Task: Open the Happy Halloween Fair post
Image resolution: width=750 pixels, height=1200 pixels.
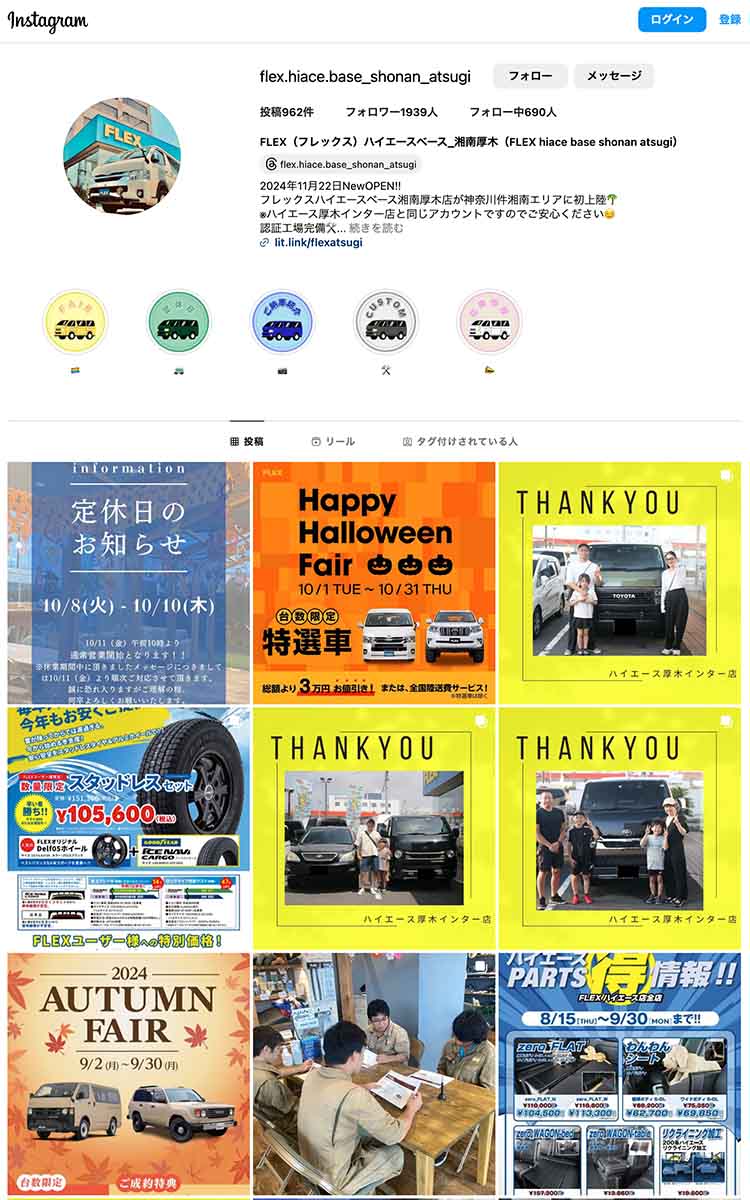Action: 374,583
